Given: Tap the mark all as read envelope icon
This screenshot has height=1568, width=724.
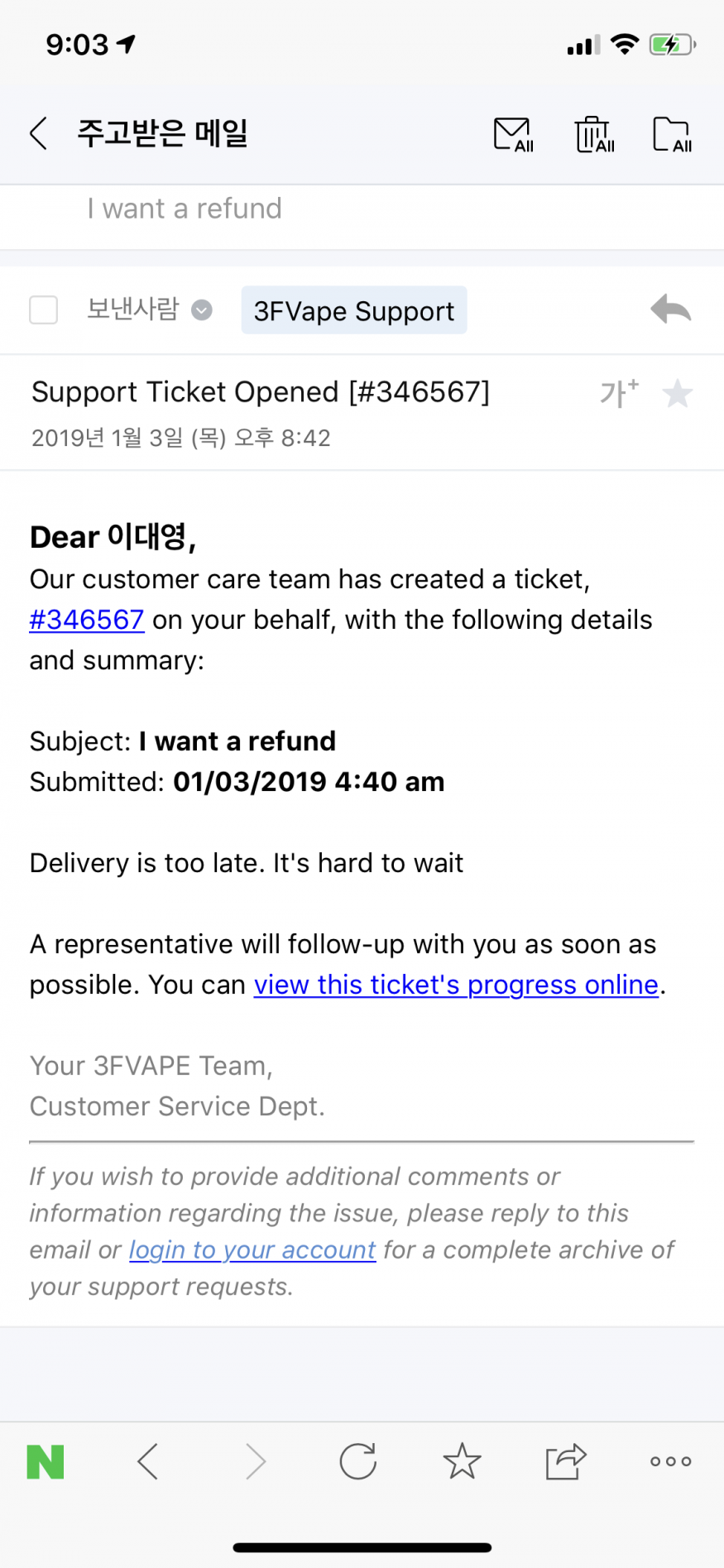Looking at the screenshot, I should (514, 134).
